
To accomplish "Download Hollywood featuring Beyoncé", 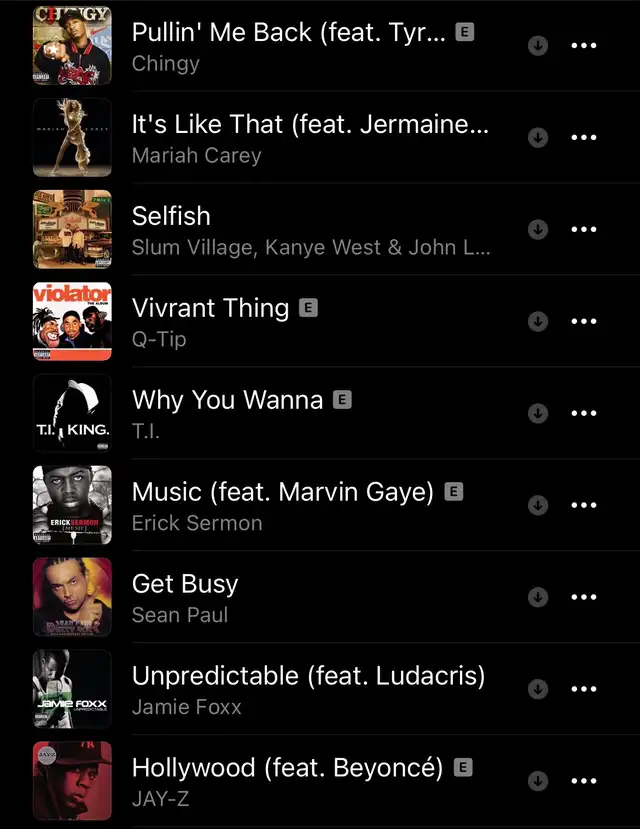I will pos(538,782).
